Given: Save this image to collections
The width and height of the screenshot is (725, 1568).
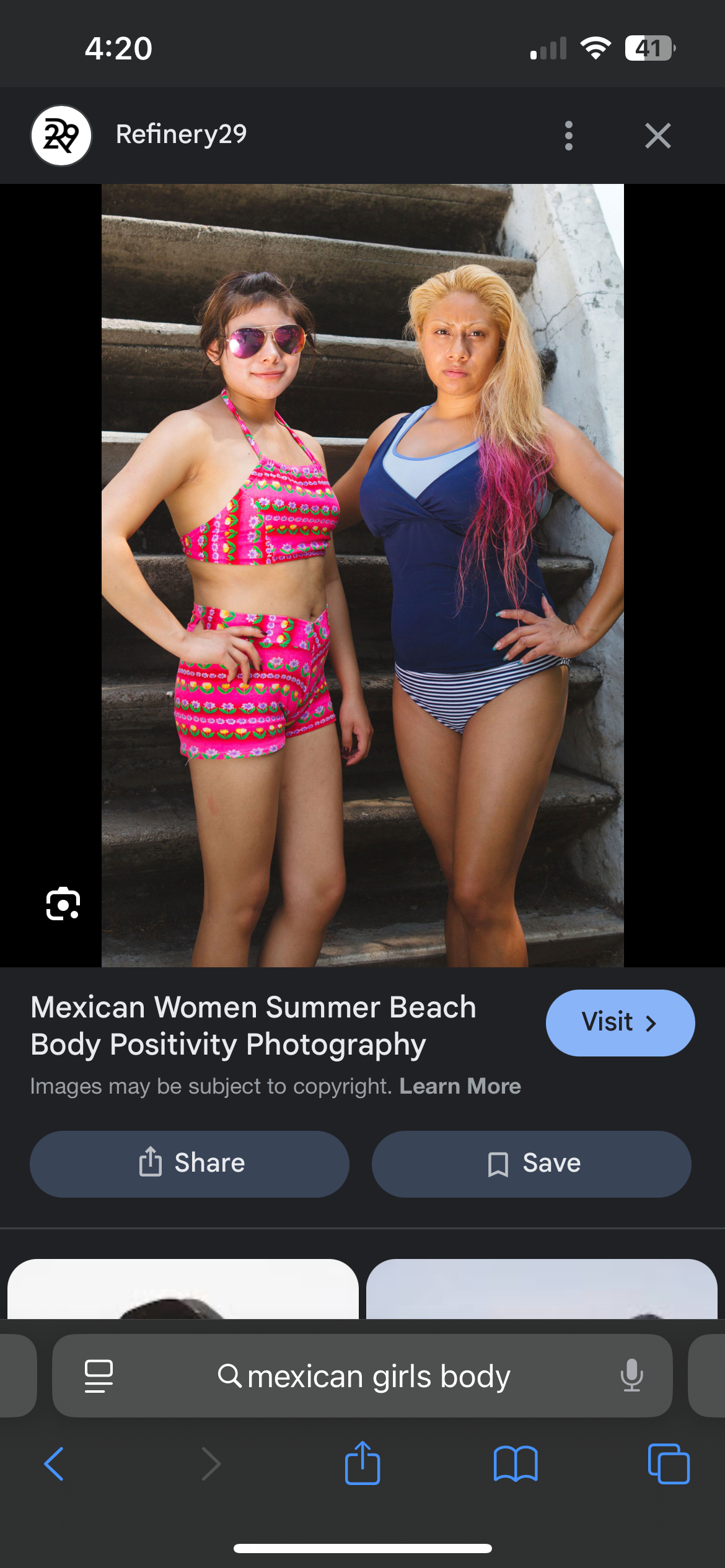Looking at the screenshot, I should 531,1164.
